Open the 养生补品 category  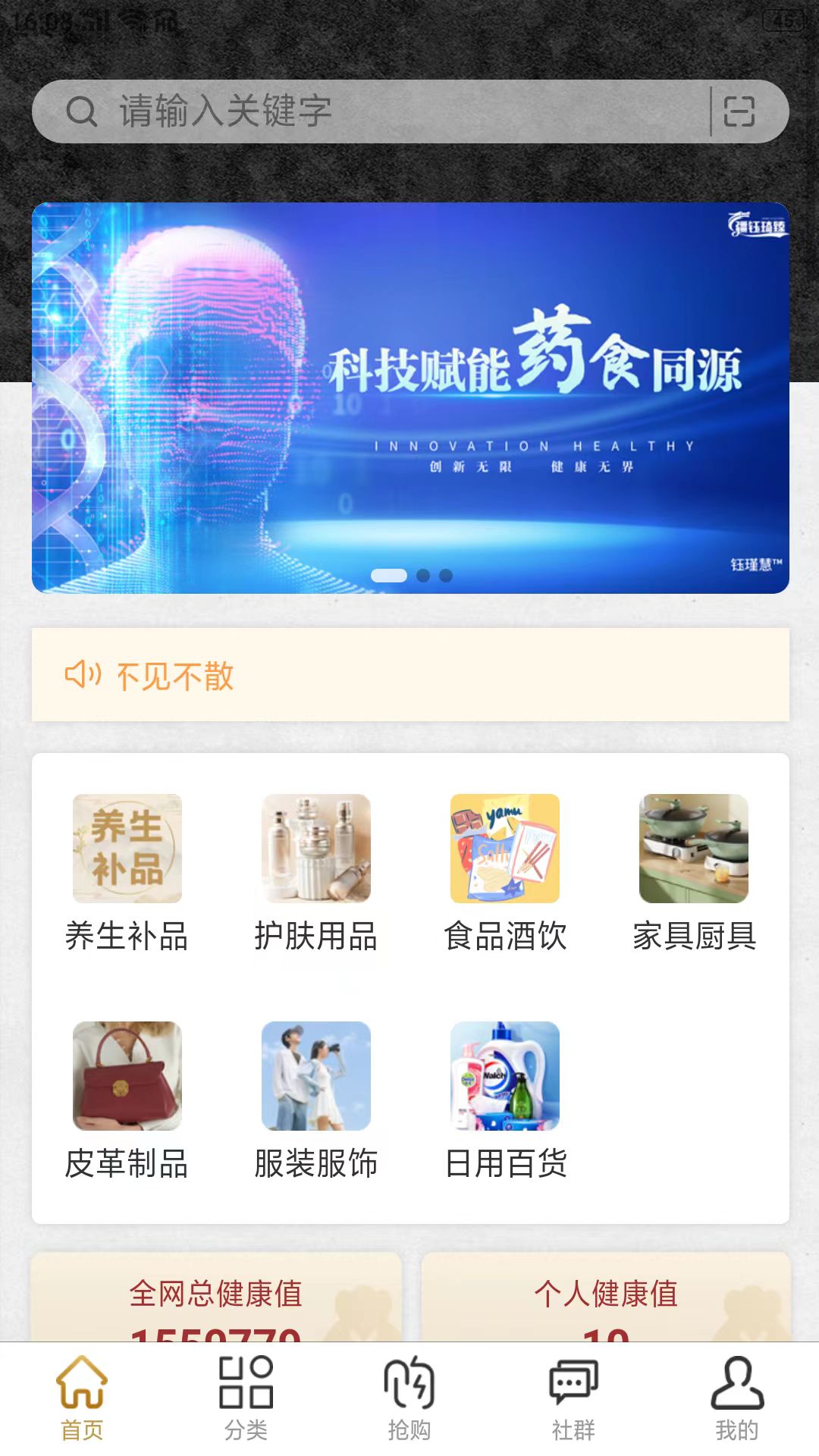[127, 872]
